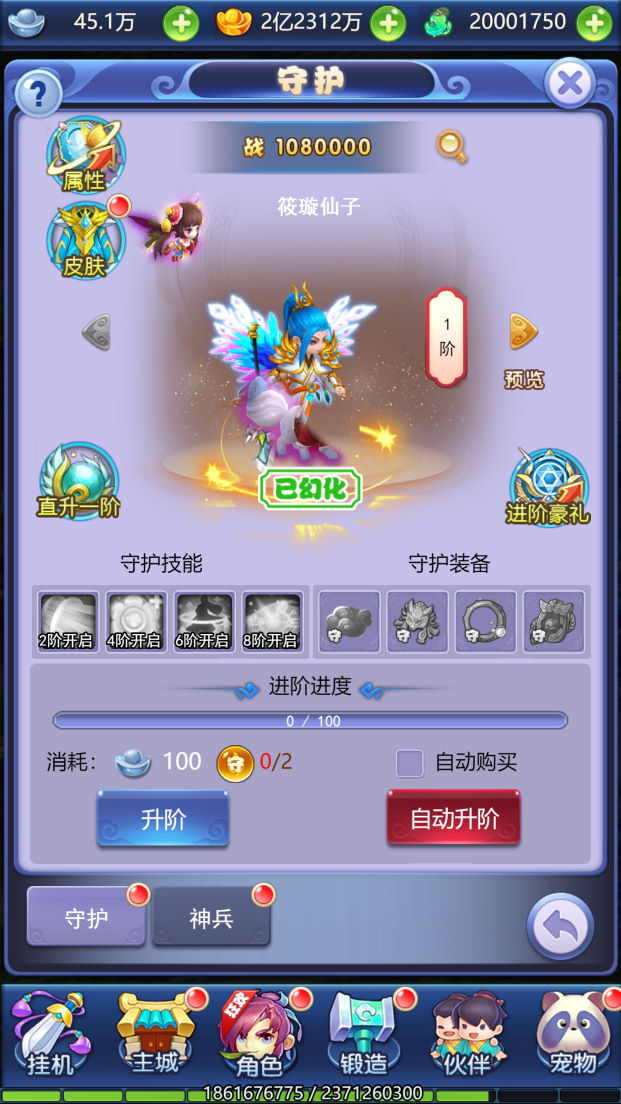The image size is (621, 1104).
Task: Tap the 预览 preview arrow
Action: coord(523,333)
